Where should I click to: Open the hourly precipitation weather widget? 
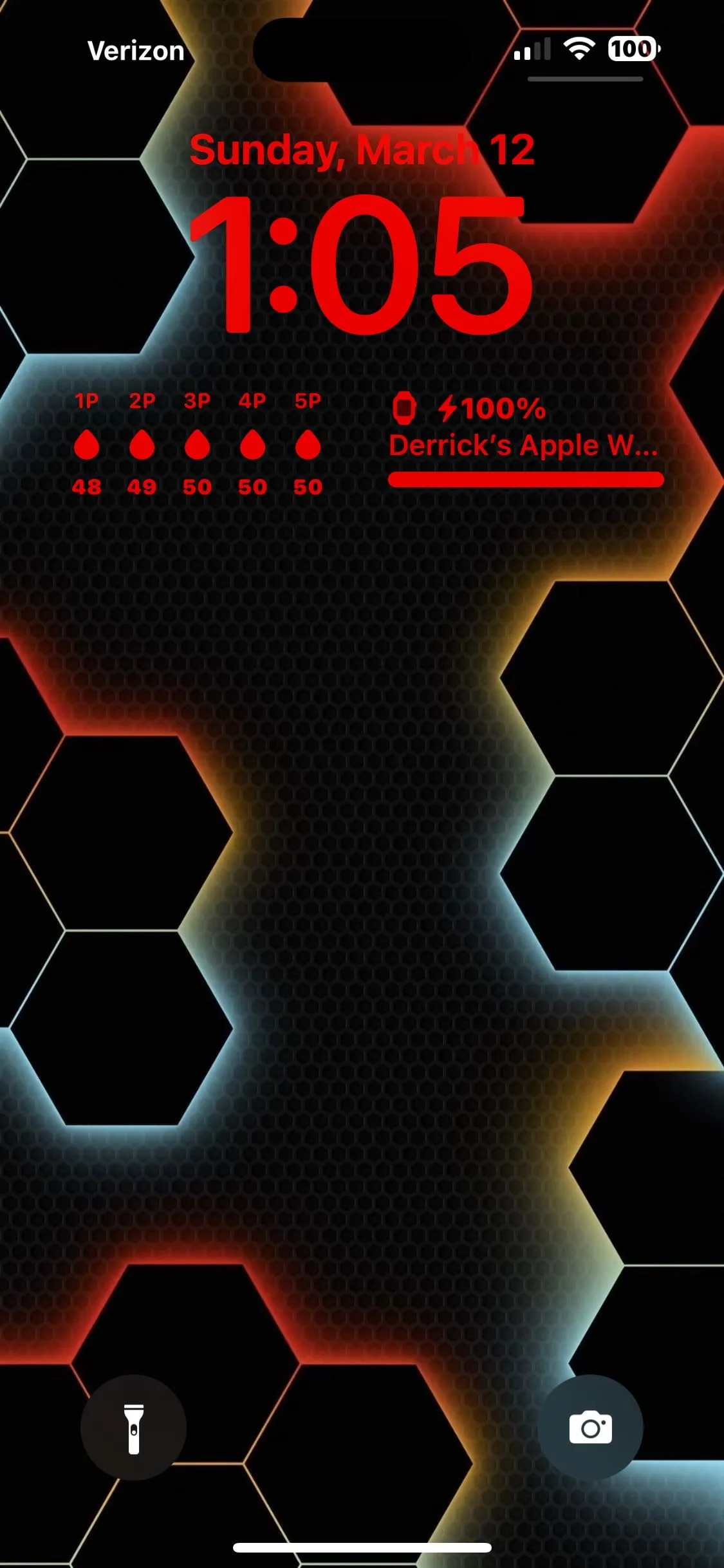[197, 445]
